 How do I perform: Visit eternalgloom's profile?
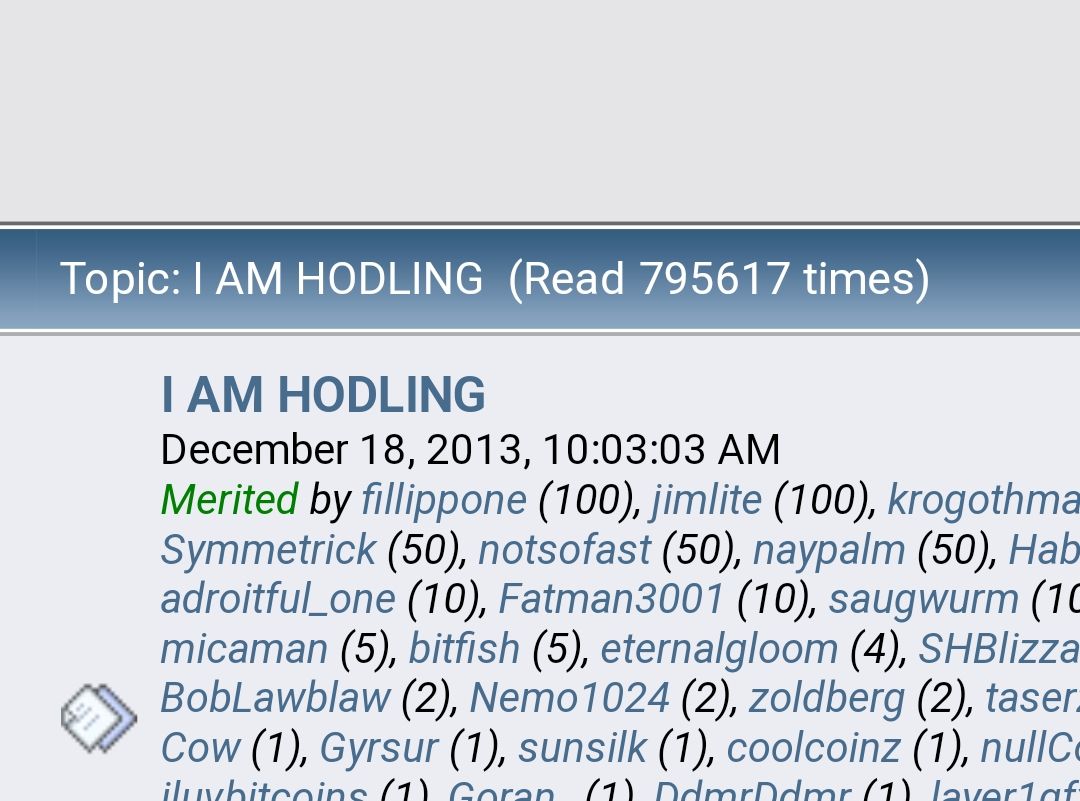[718, 649]
